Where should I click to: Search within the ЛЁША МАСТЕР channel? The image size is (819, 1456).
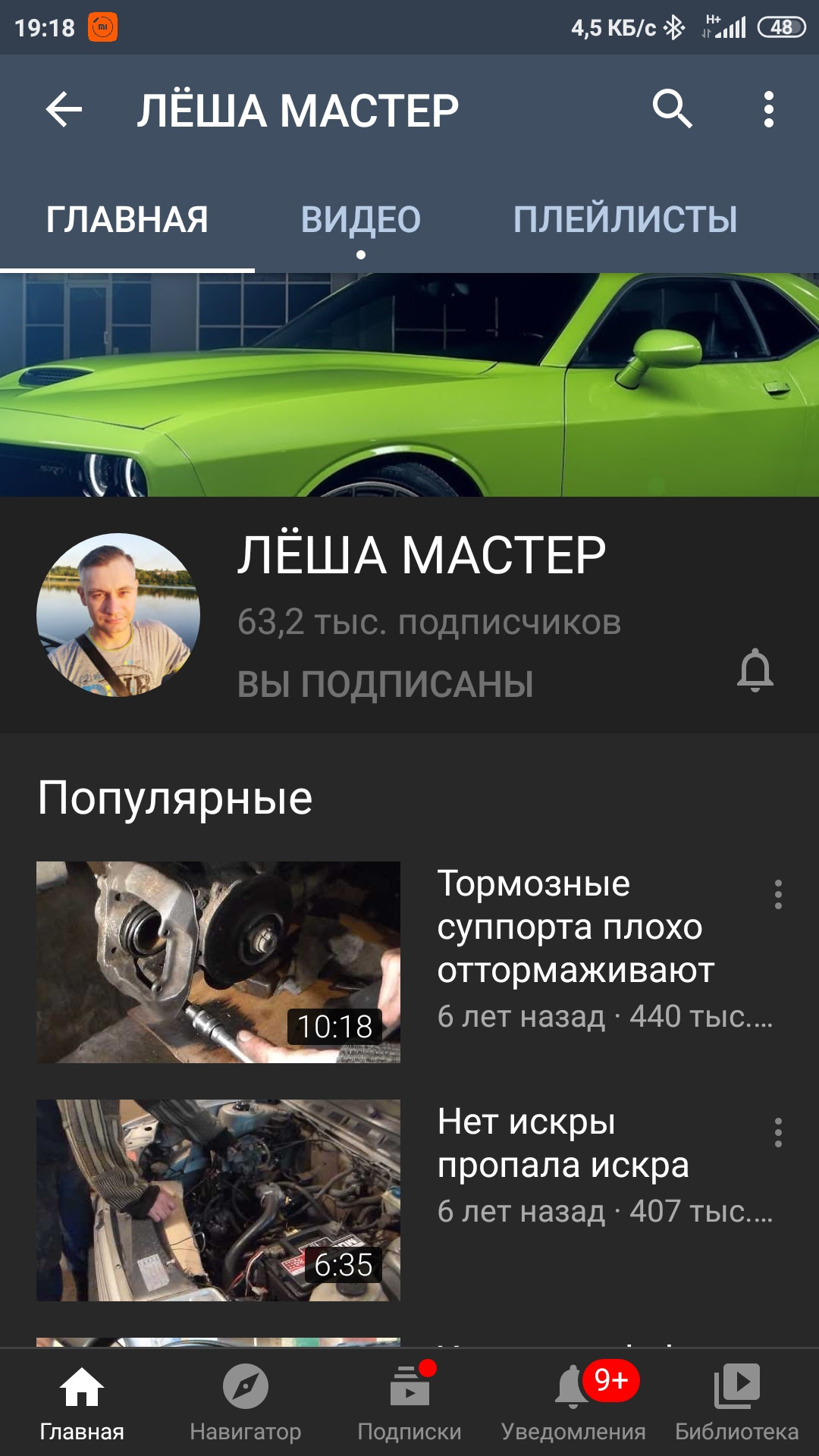pos(672,110)
